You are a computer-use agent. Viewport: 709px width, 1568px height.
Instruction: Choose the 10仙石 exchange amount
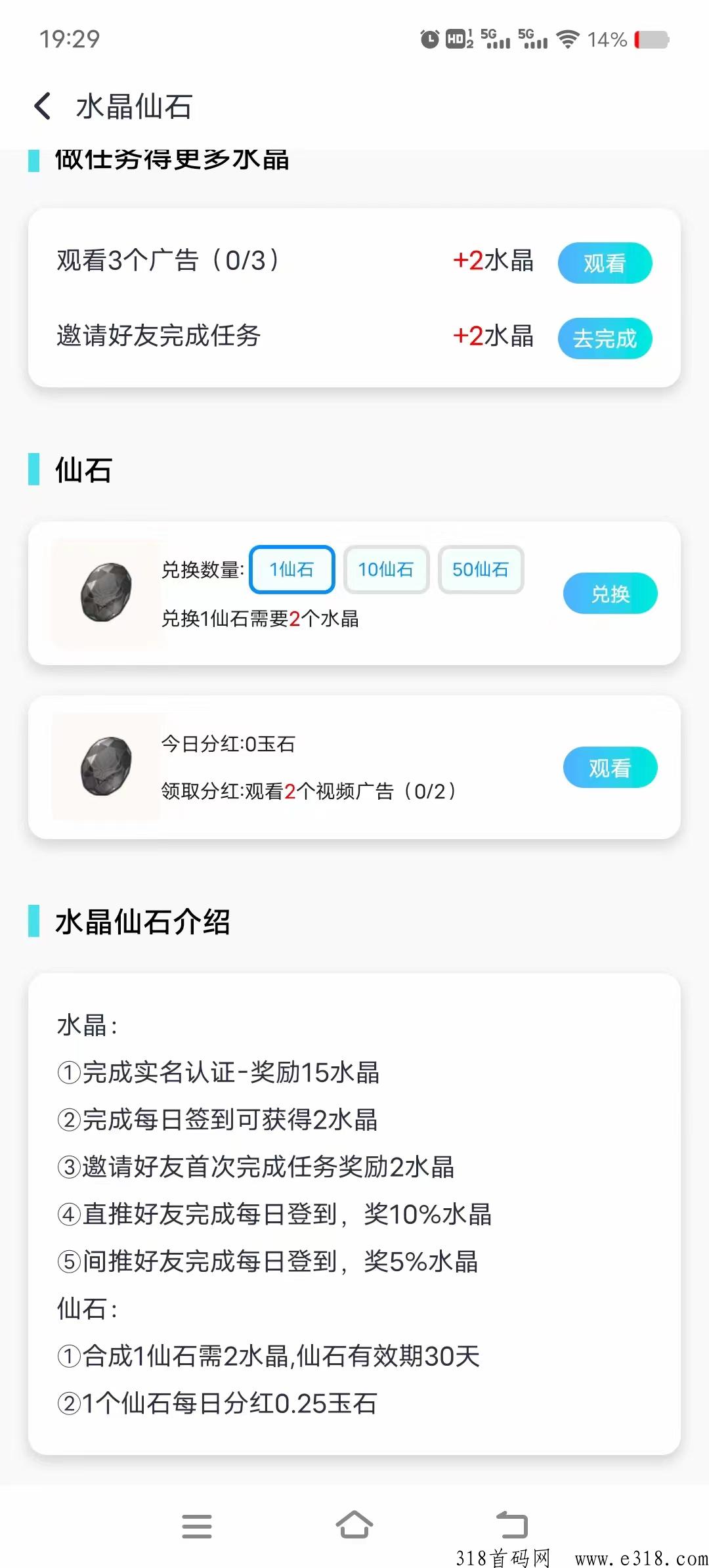(386, 569)
